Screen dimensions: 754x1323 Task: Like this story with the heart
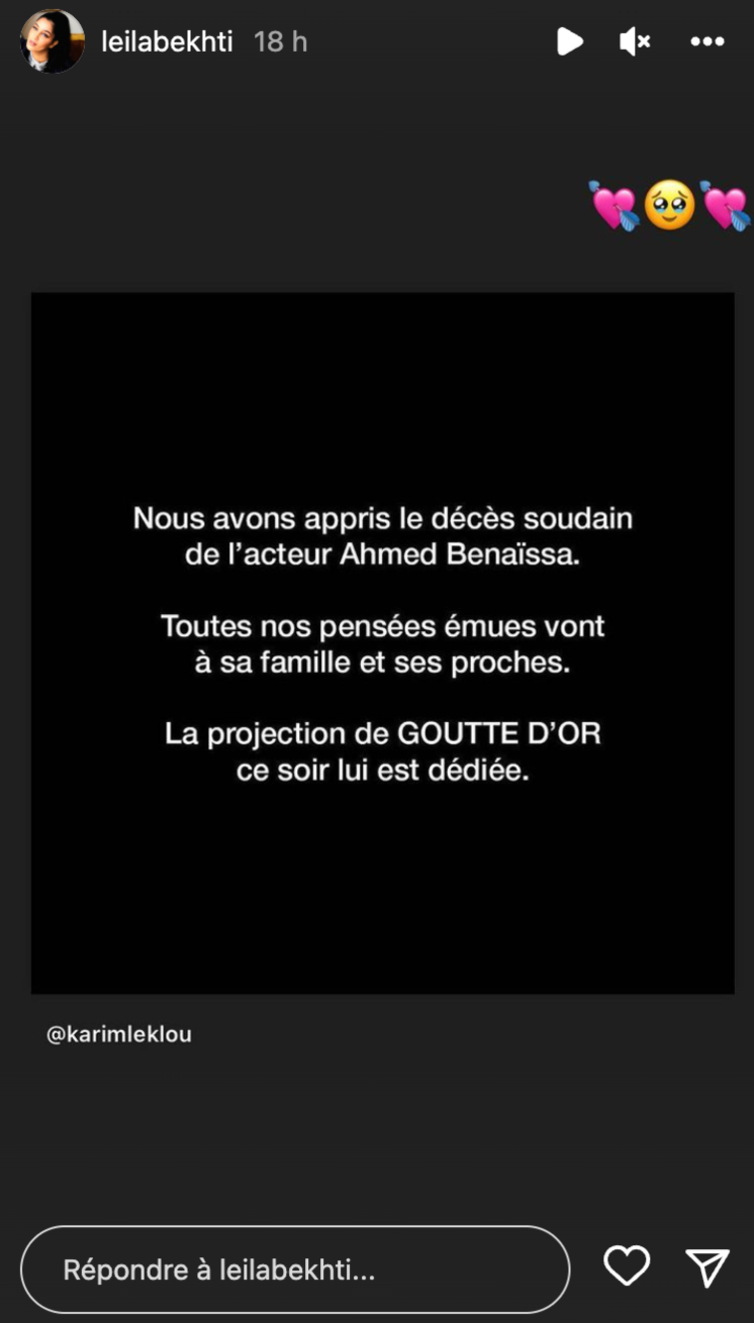tap(627, 1266)
